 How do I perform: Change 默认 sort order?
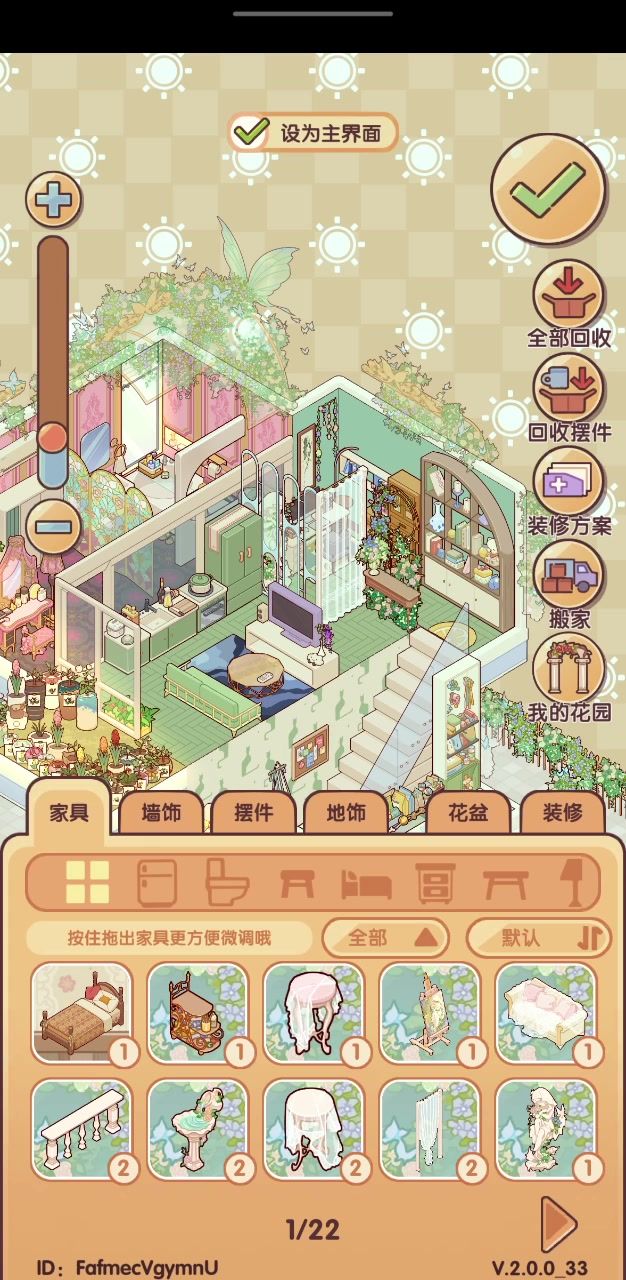tap(538, 938)
